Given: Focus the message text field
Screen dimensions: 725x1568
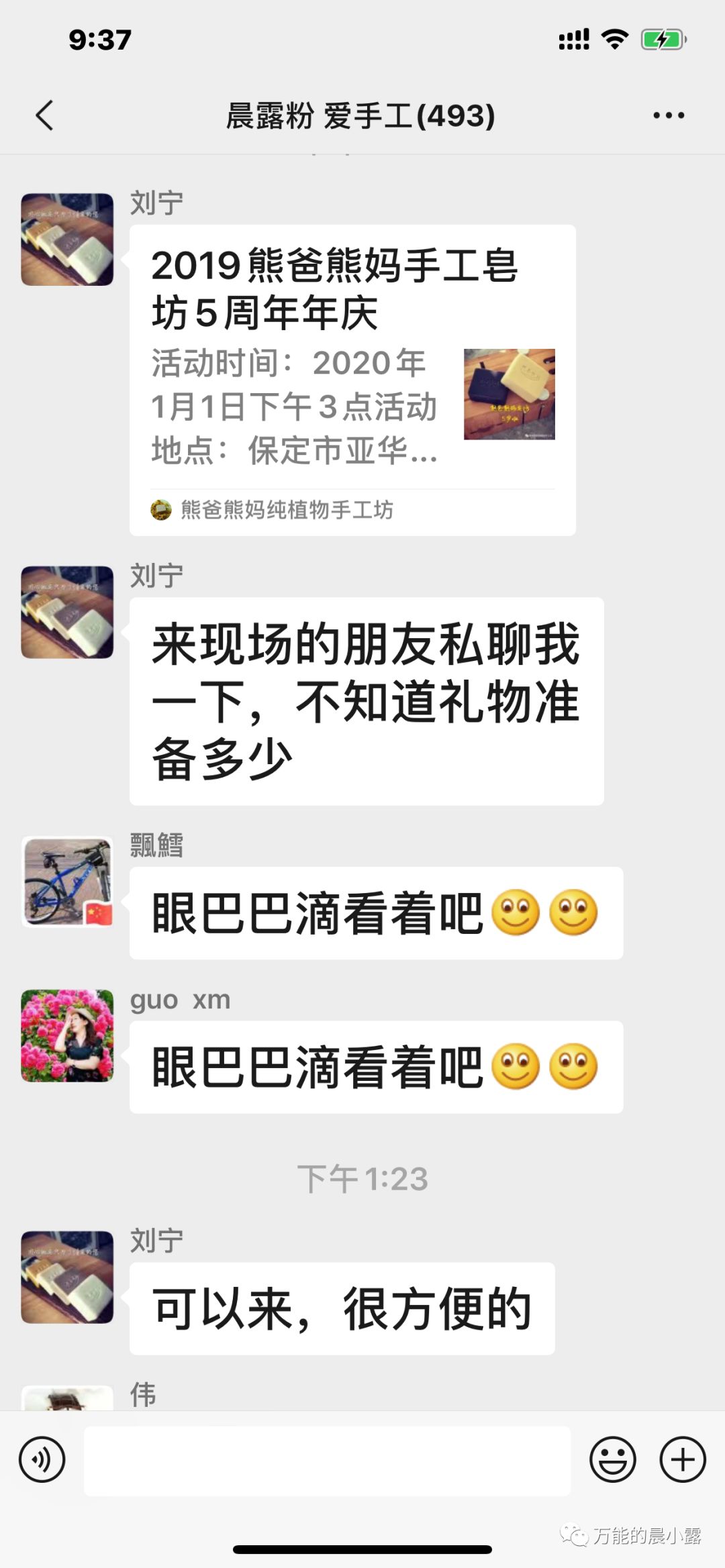Looking at the screenshot, I should click(x=327, y=1461).
